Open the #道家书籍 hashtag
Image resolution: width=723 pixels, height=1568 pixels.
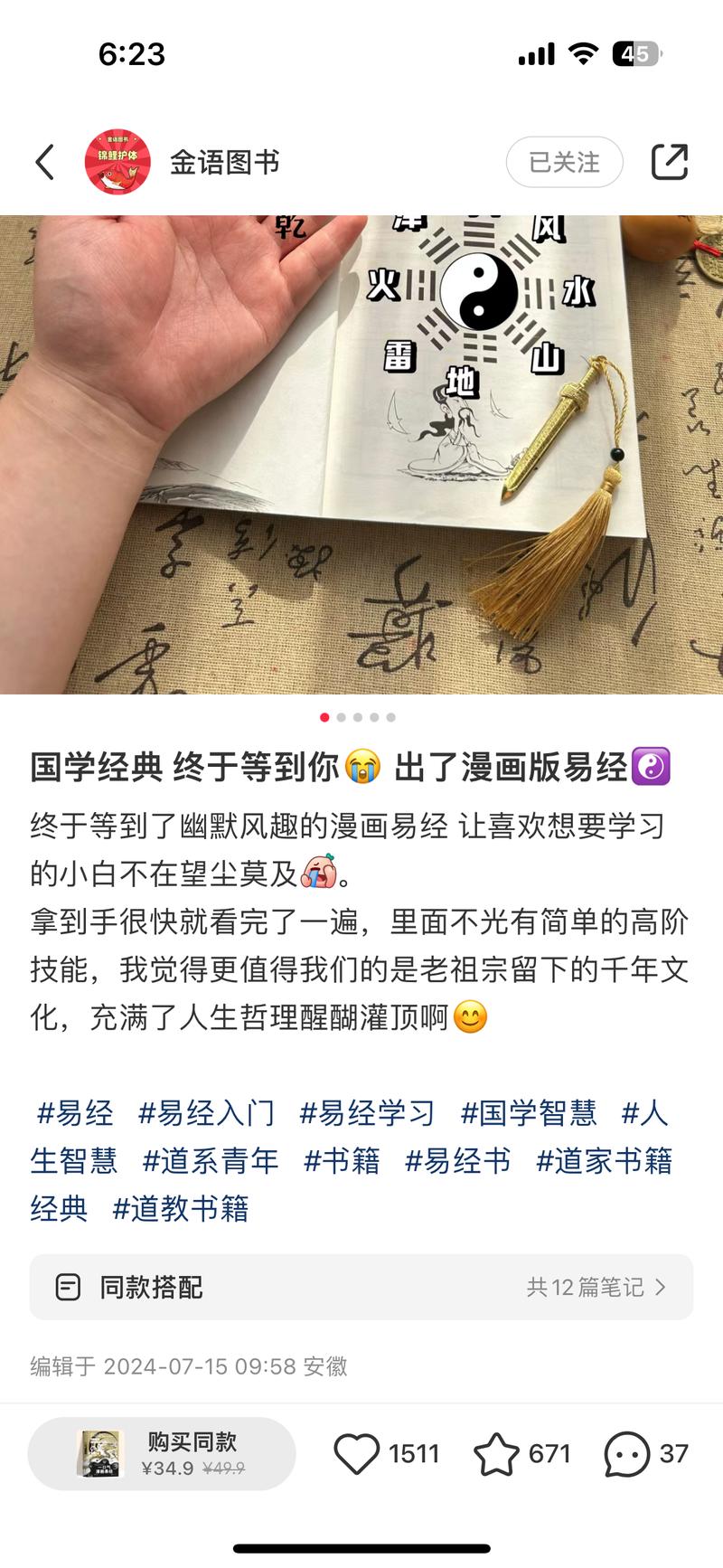coord(605,1161)
